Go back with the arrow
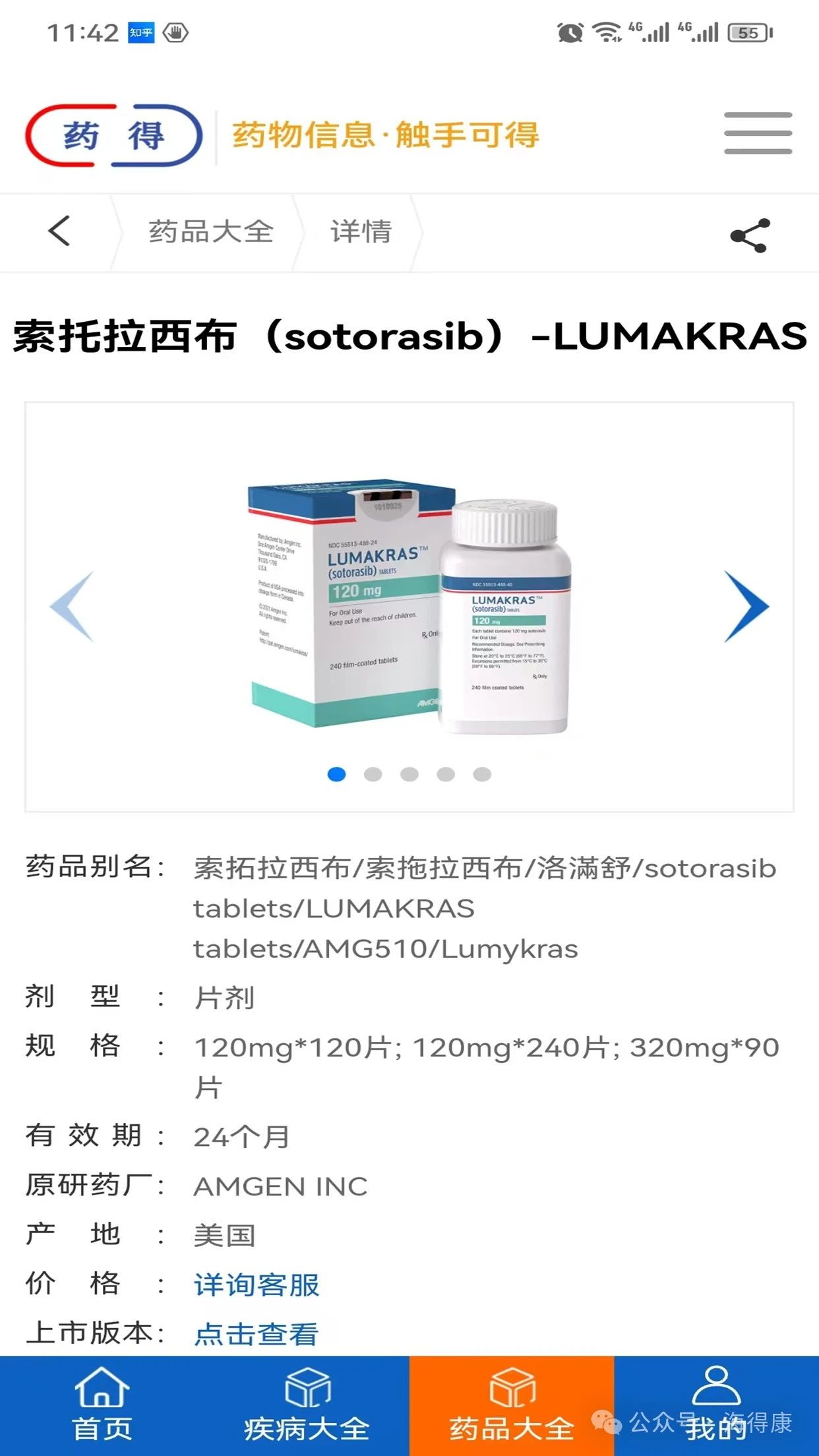 [59, 231]
